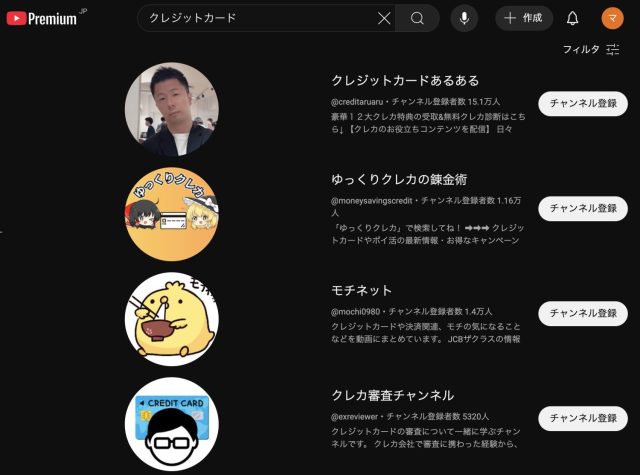Subscribe to the モチネット channel
640x475 pixels.
tap(582, 313)
